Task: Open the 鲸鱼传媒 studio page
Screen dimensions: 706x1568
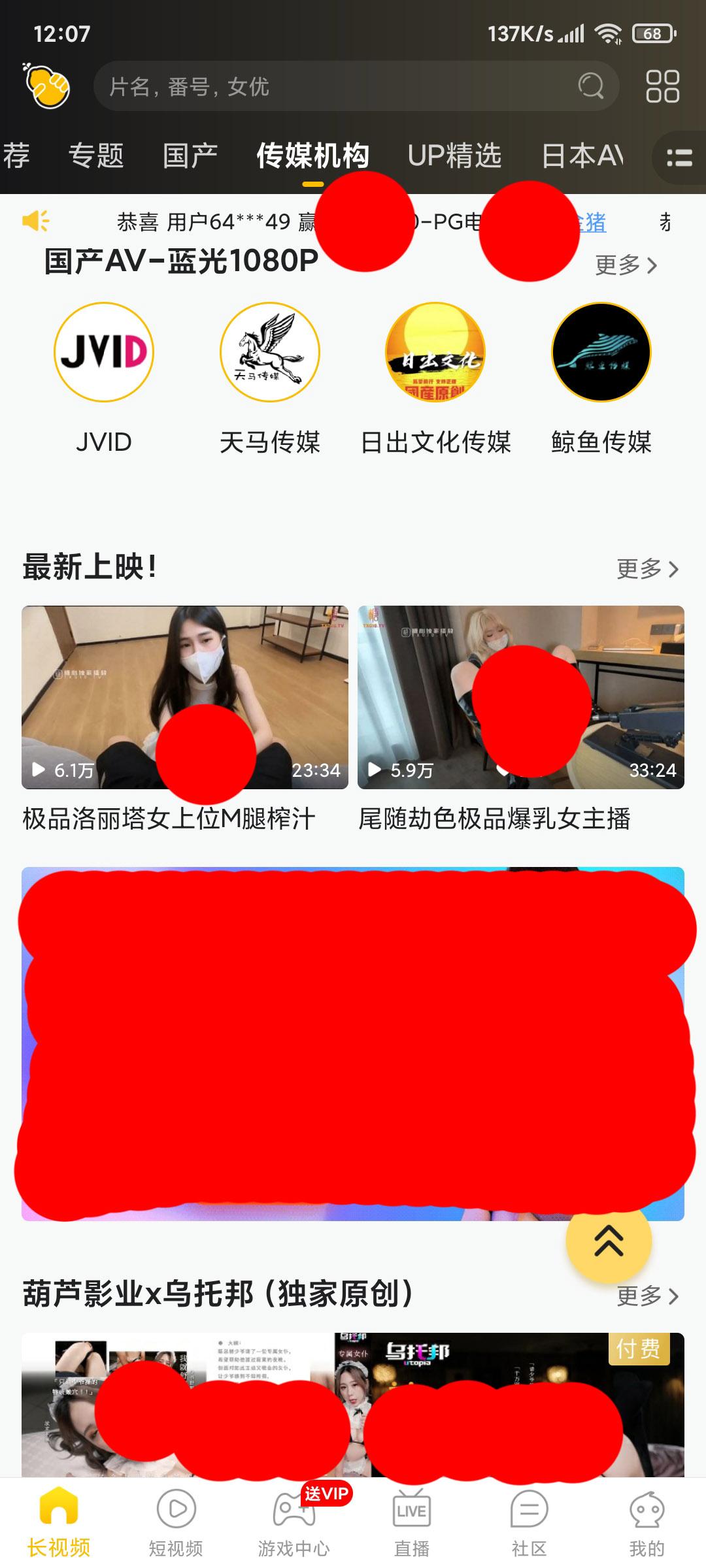Action: (601, 353)
